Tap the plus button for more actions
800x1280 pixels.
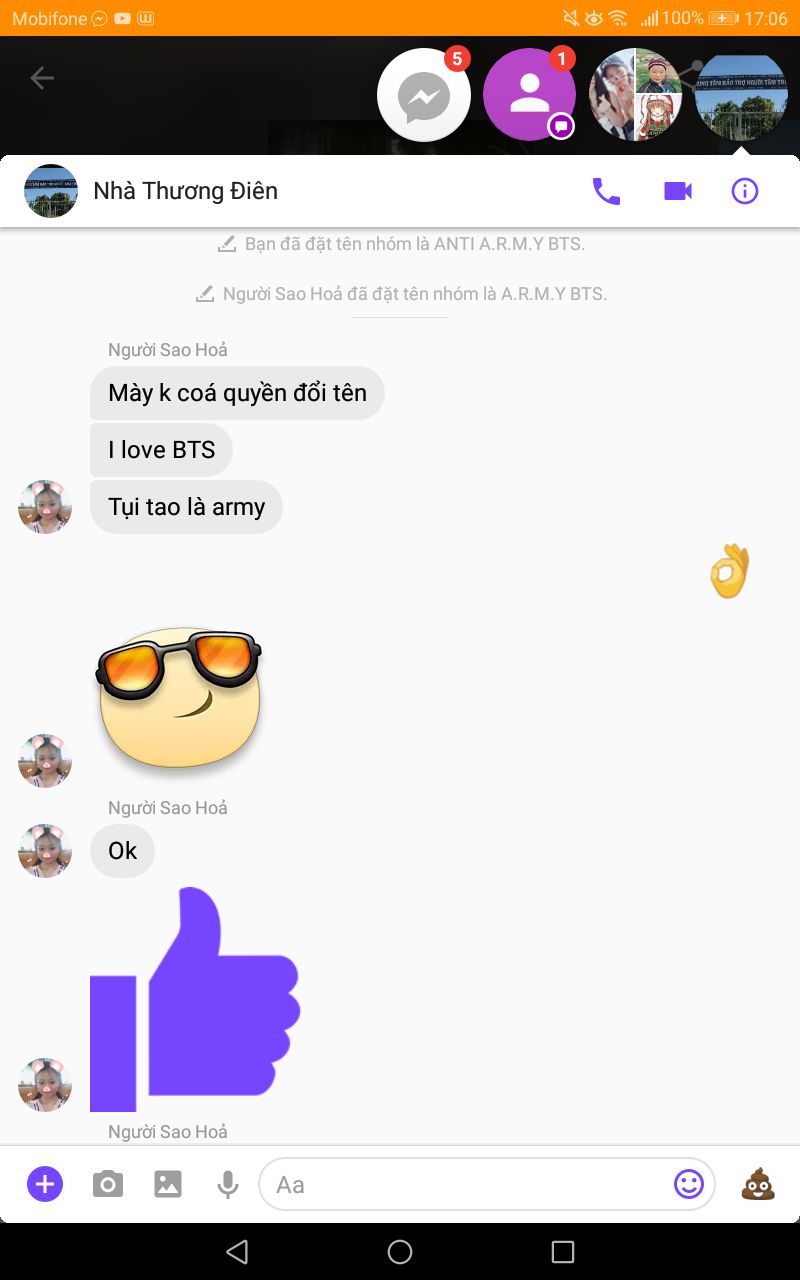coord(45,1185)
